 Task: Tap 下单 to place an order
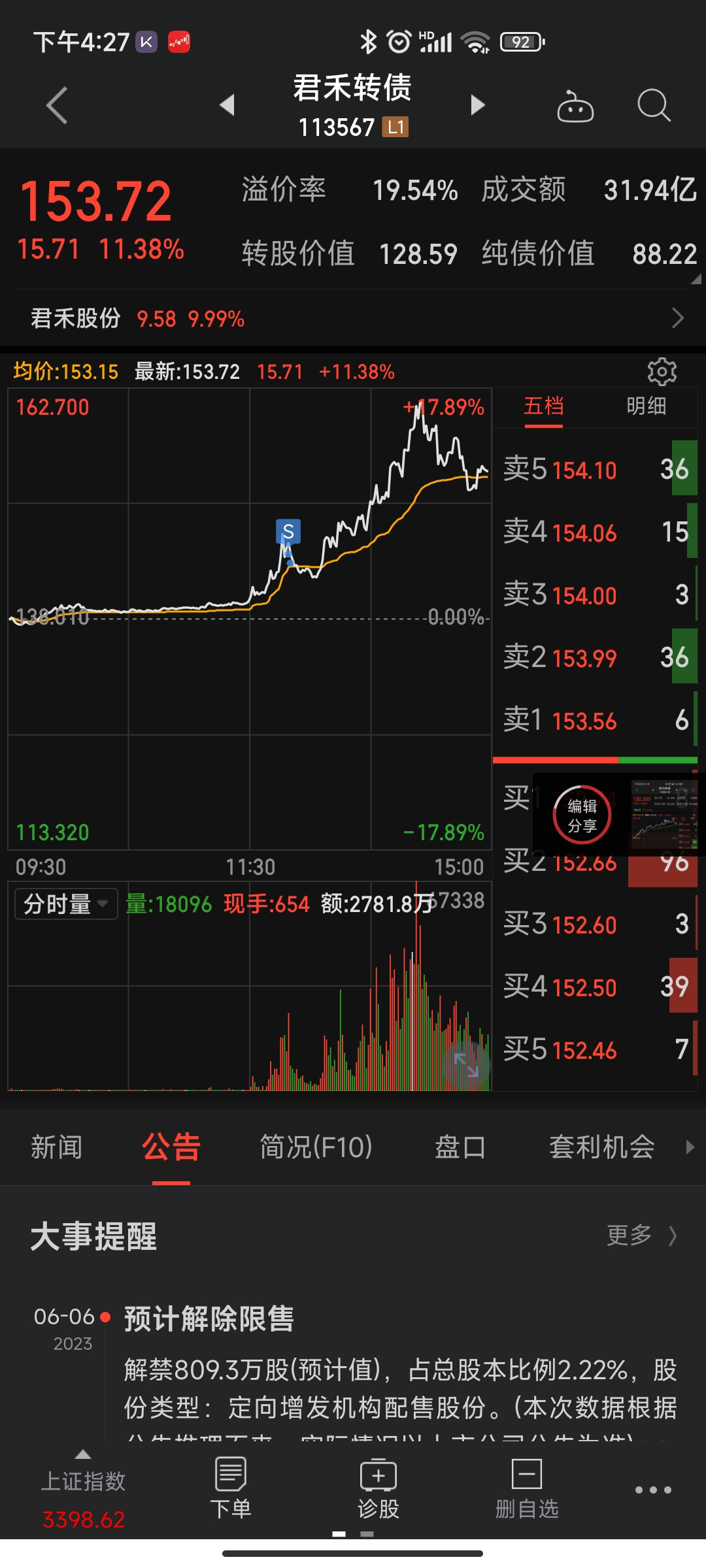point(230,1488)
